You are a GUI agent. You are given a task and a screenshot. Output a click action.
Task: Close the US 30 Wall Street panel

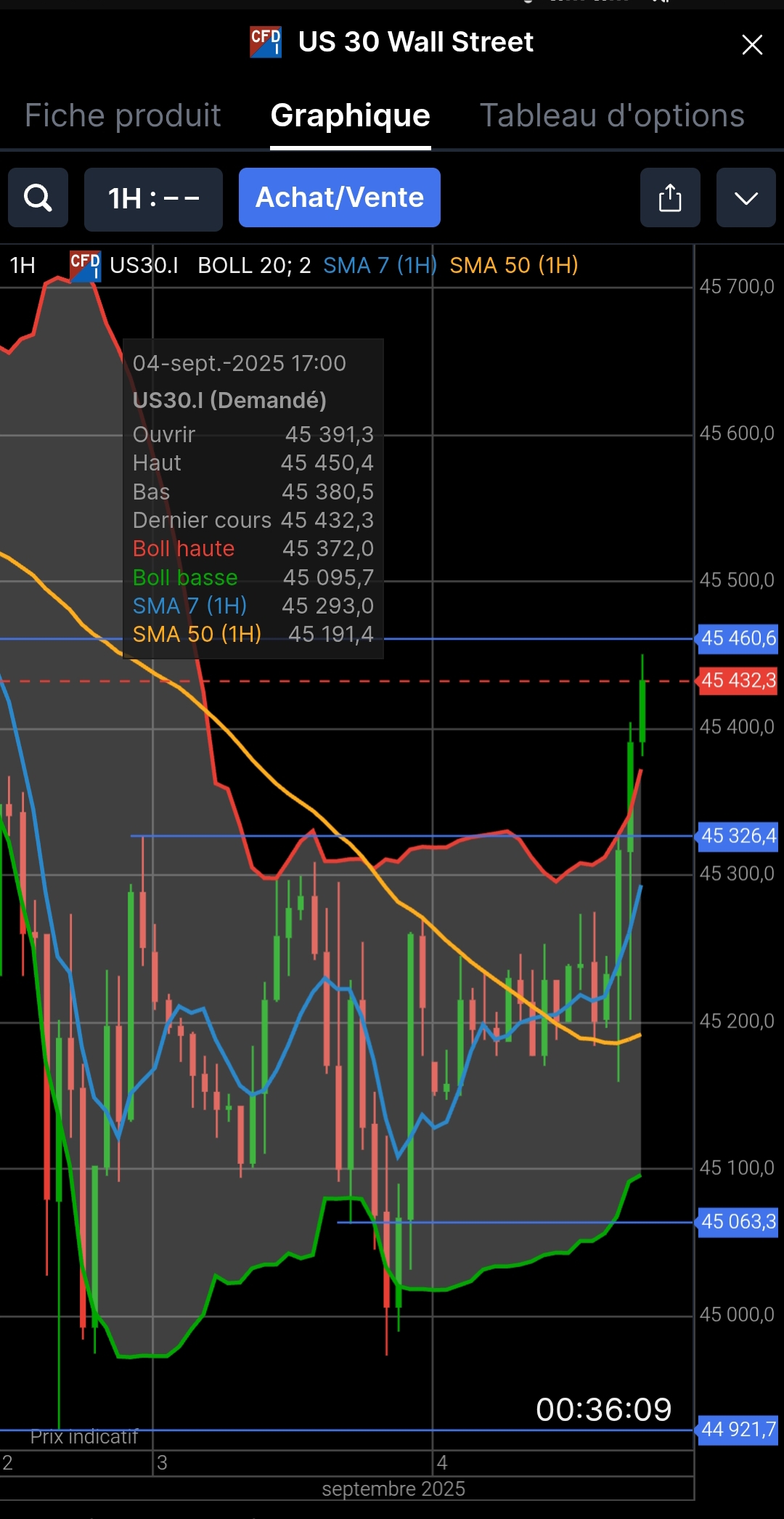pyautogui.click(x=752, y=44)
